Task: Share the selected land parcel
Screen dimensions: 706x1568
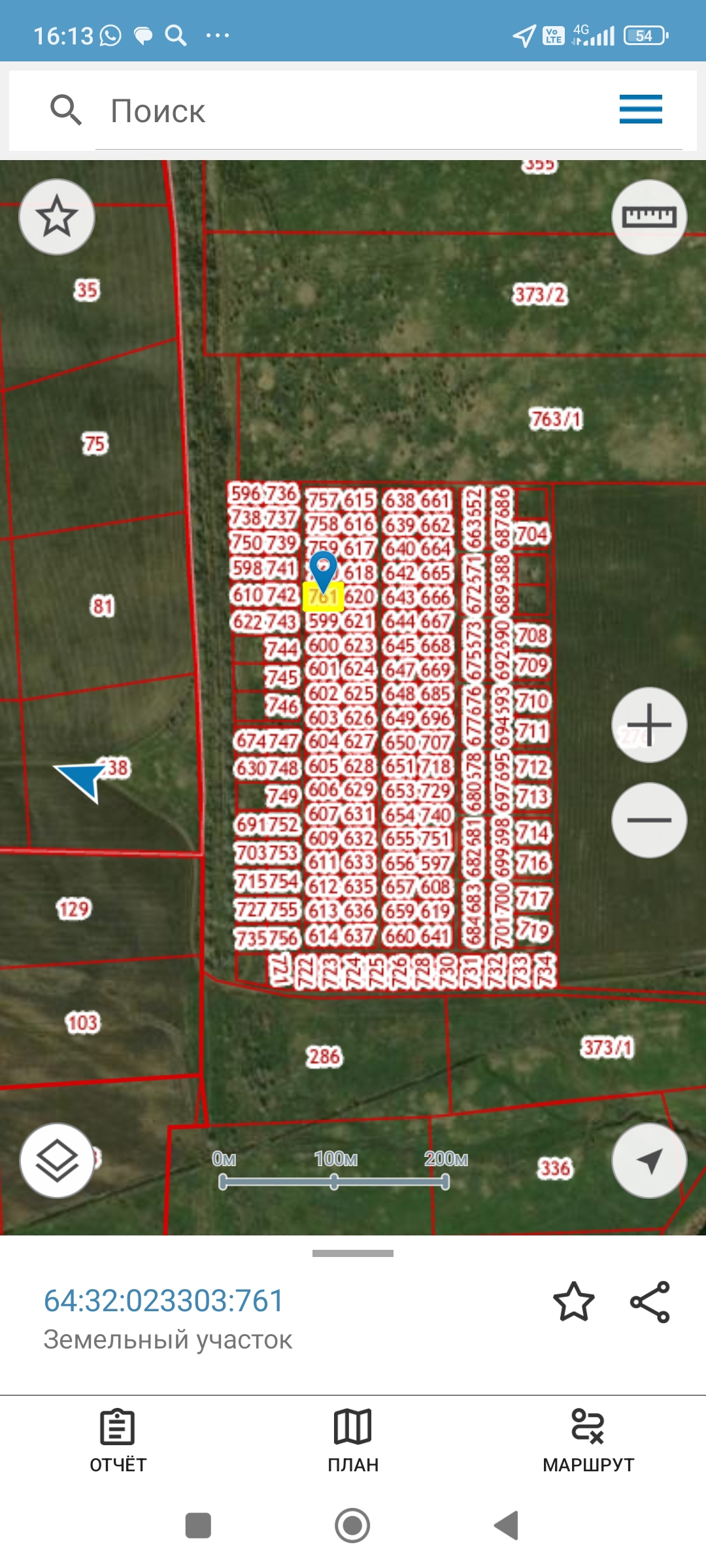Action: click(650, 1302)
